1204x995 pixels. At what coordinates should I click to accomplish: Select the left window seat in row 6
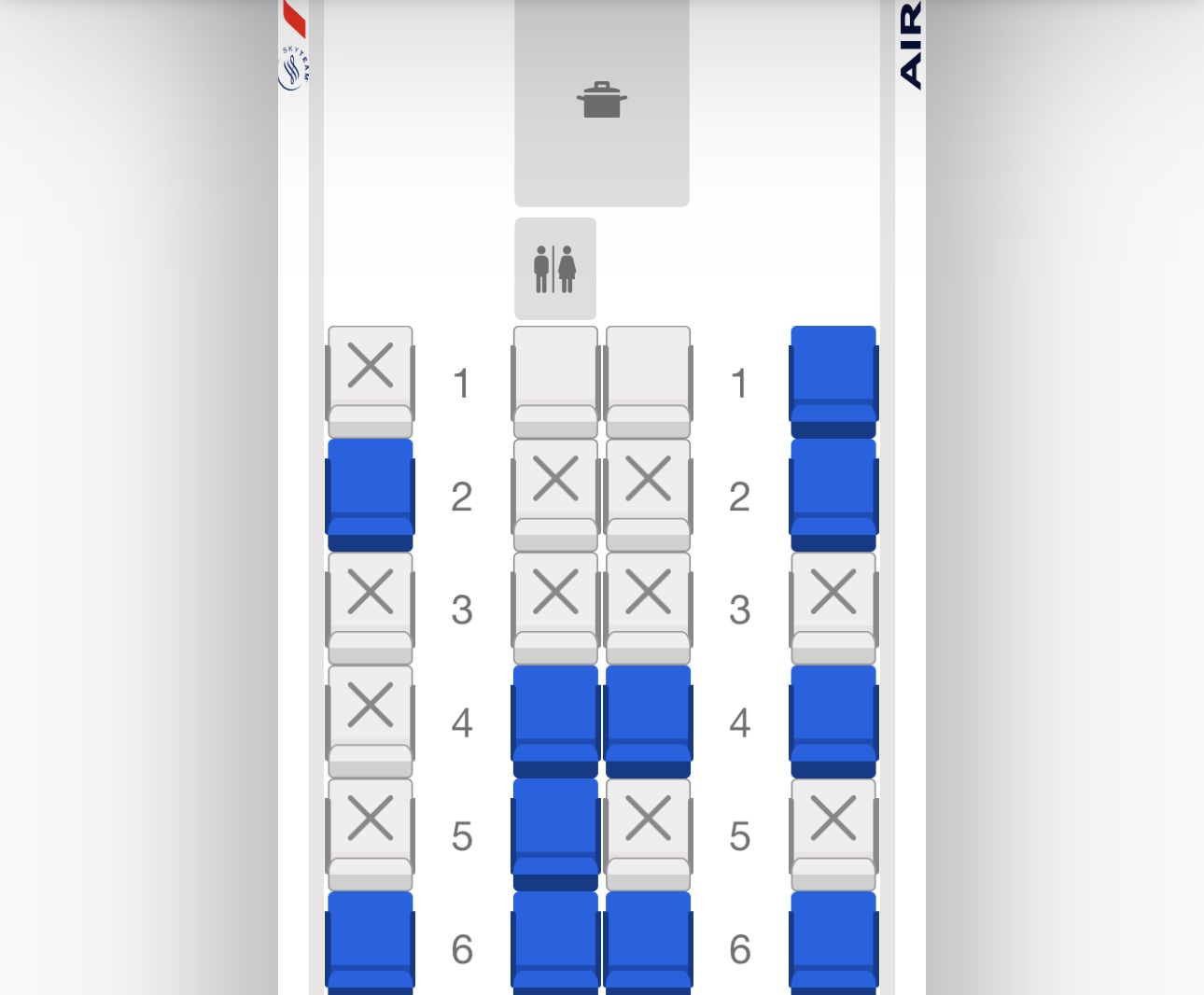click(x=371, y=941)
